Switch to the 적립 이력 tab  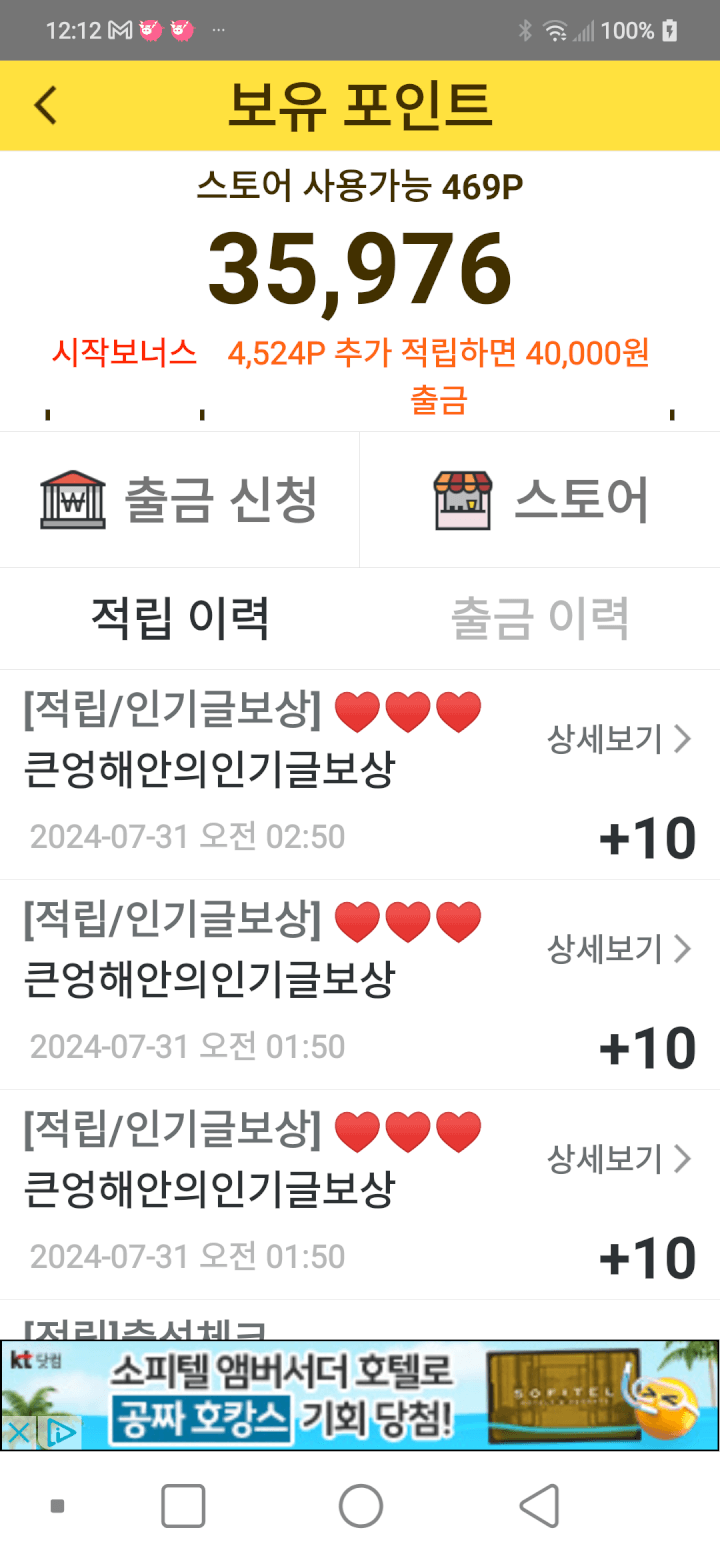(x=180, y=619)
